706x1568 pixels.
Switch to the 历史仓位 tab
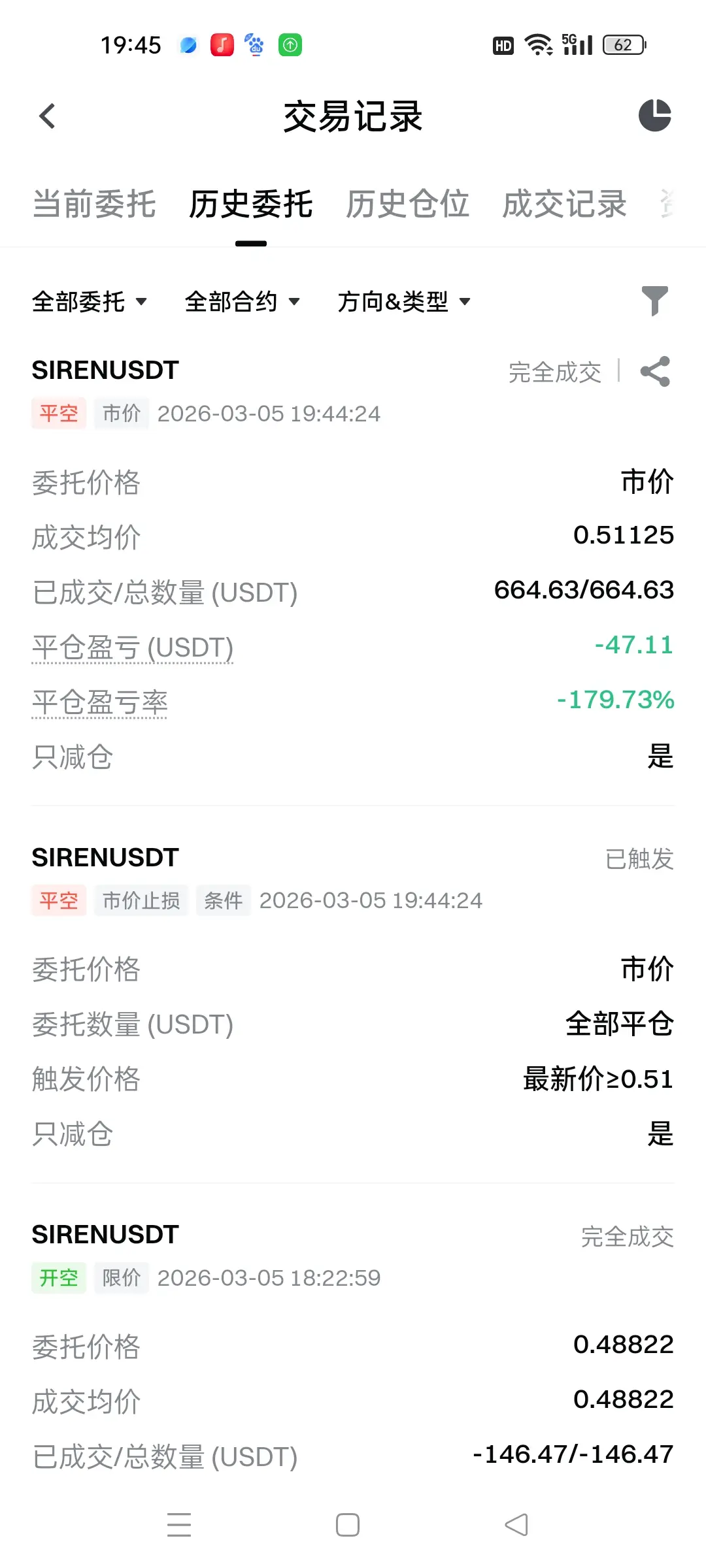point(407,204)
